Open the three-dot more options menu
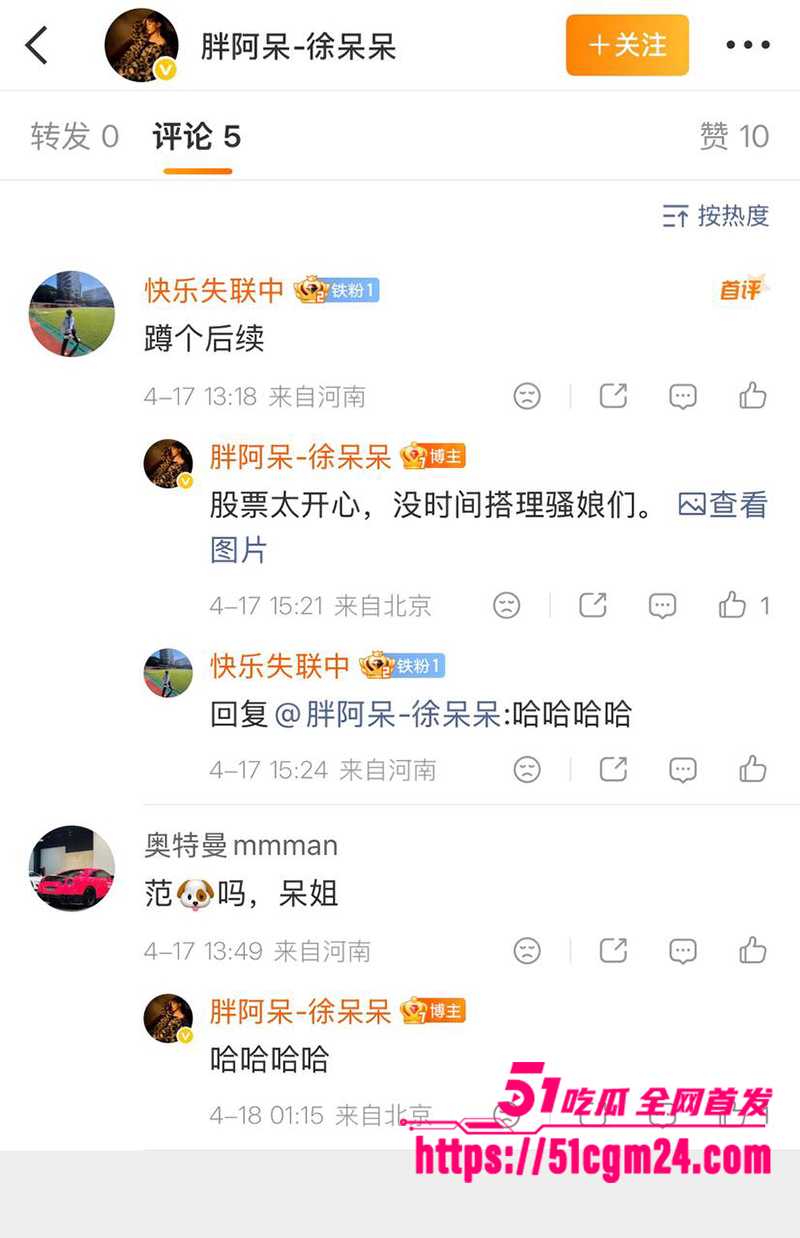Image resolution: width=800 pixels, height=1238 pixels. (748, 45)
